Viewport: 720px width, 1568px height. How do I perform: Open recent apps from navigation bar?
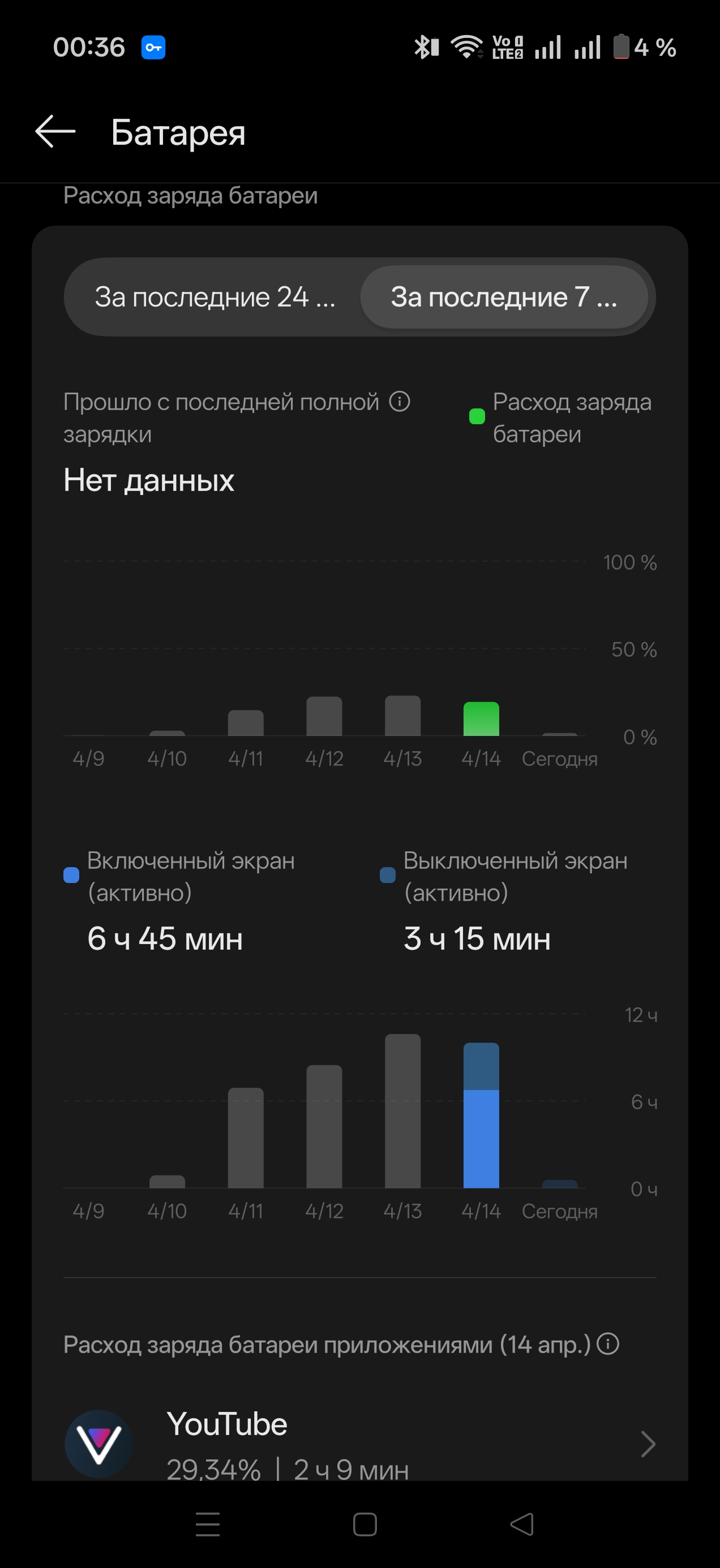click(208, 1524)
